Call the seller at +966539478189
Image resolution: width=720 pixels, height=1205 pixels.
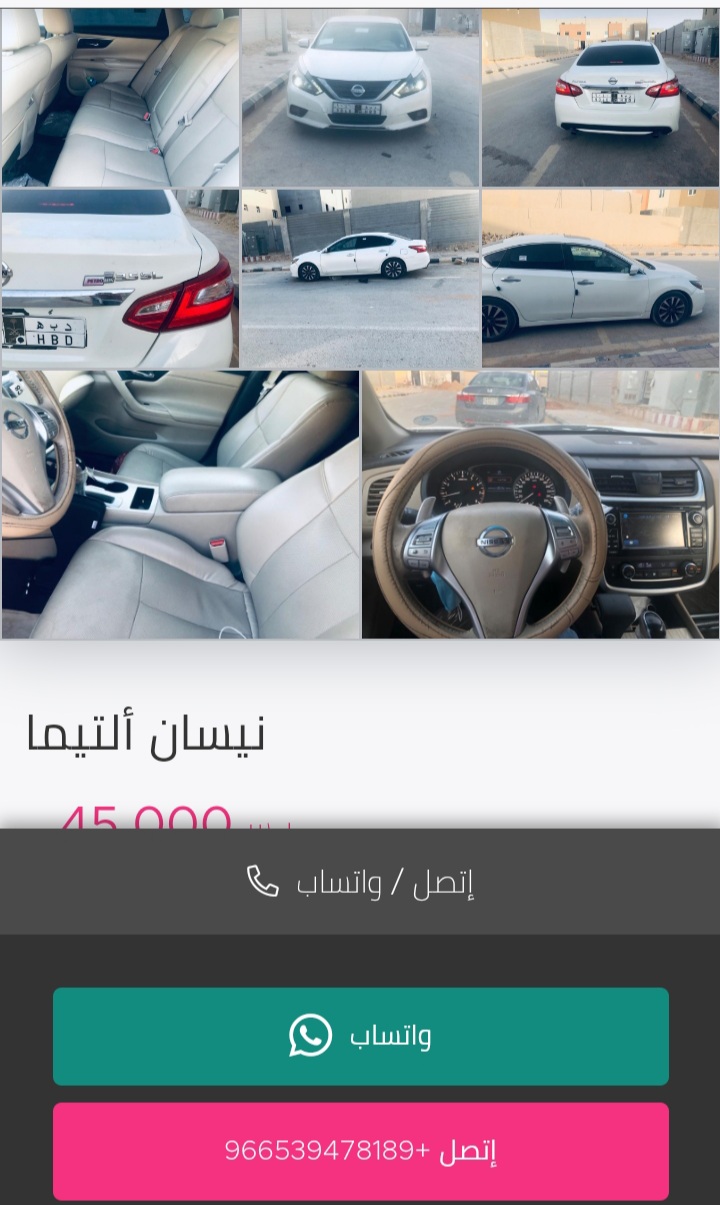pyautogui.click(x=360, y=1151)
